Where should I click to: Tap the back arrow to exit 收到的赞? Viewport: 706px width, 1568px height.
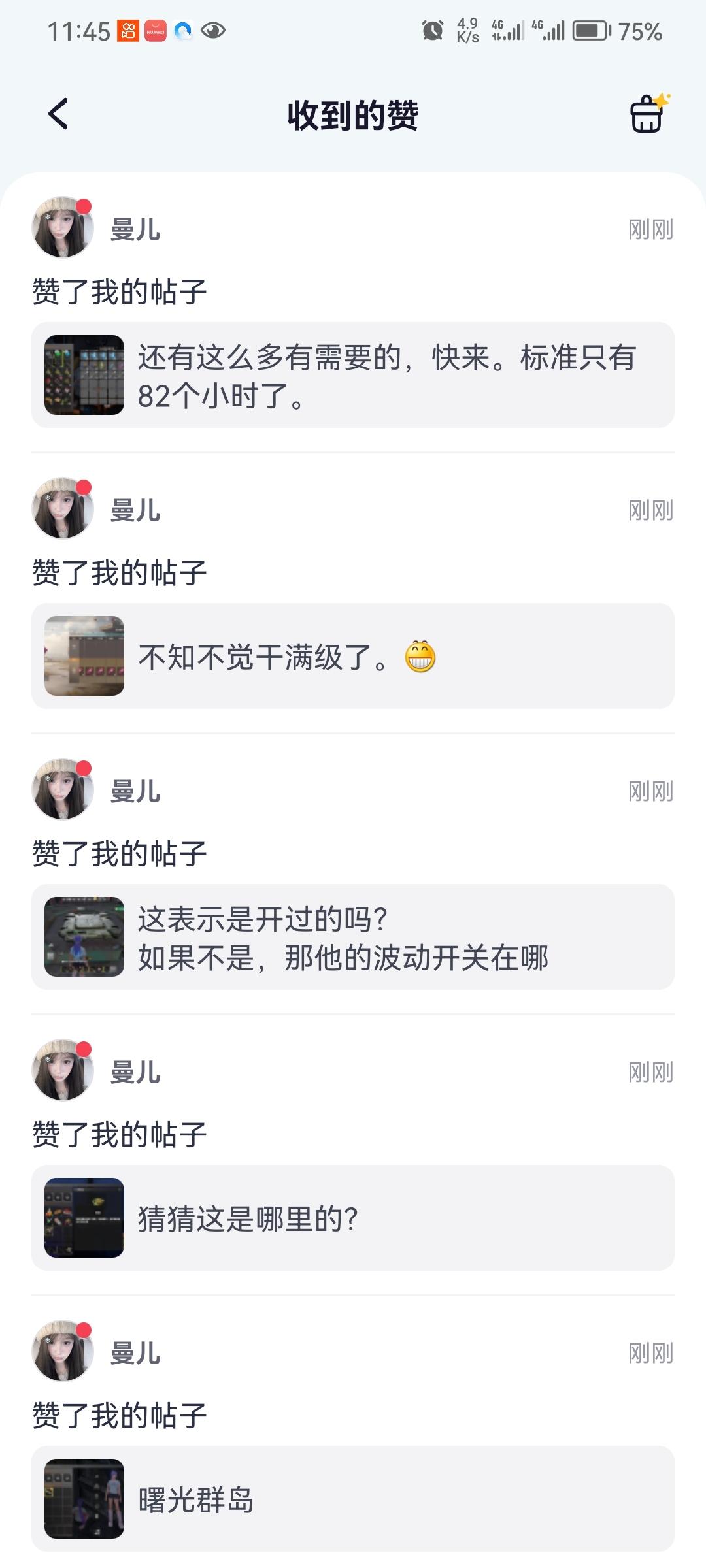coord(59,112)
